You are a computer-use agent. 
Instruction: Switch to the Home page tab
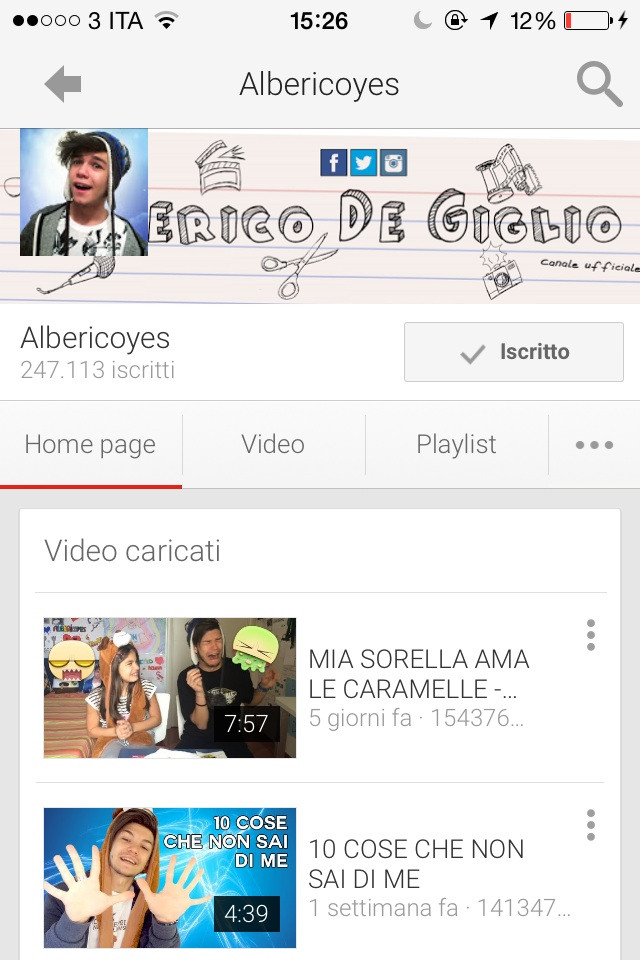(91, 444)
